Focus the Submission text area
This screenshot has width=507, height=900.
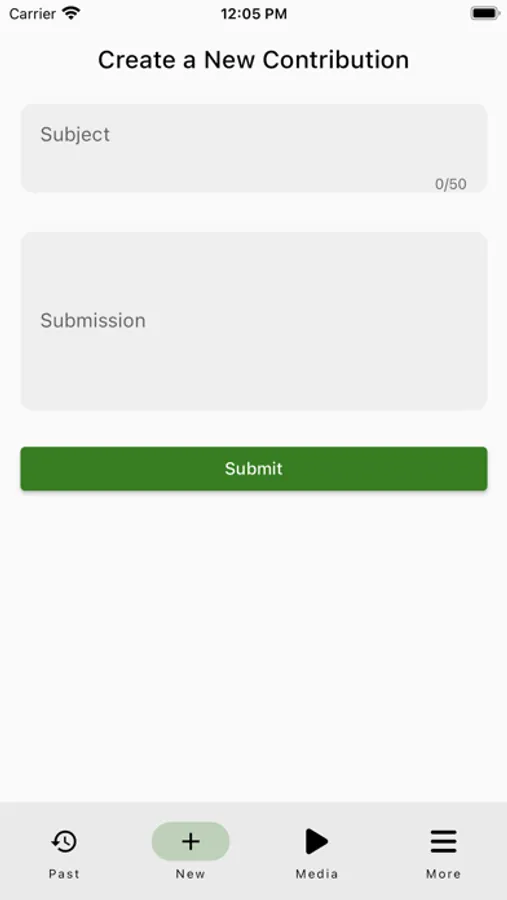254,321
